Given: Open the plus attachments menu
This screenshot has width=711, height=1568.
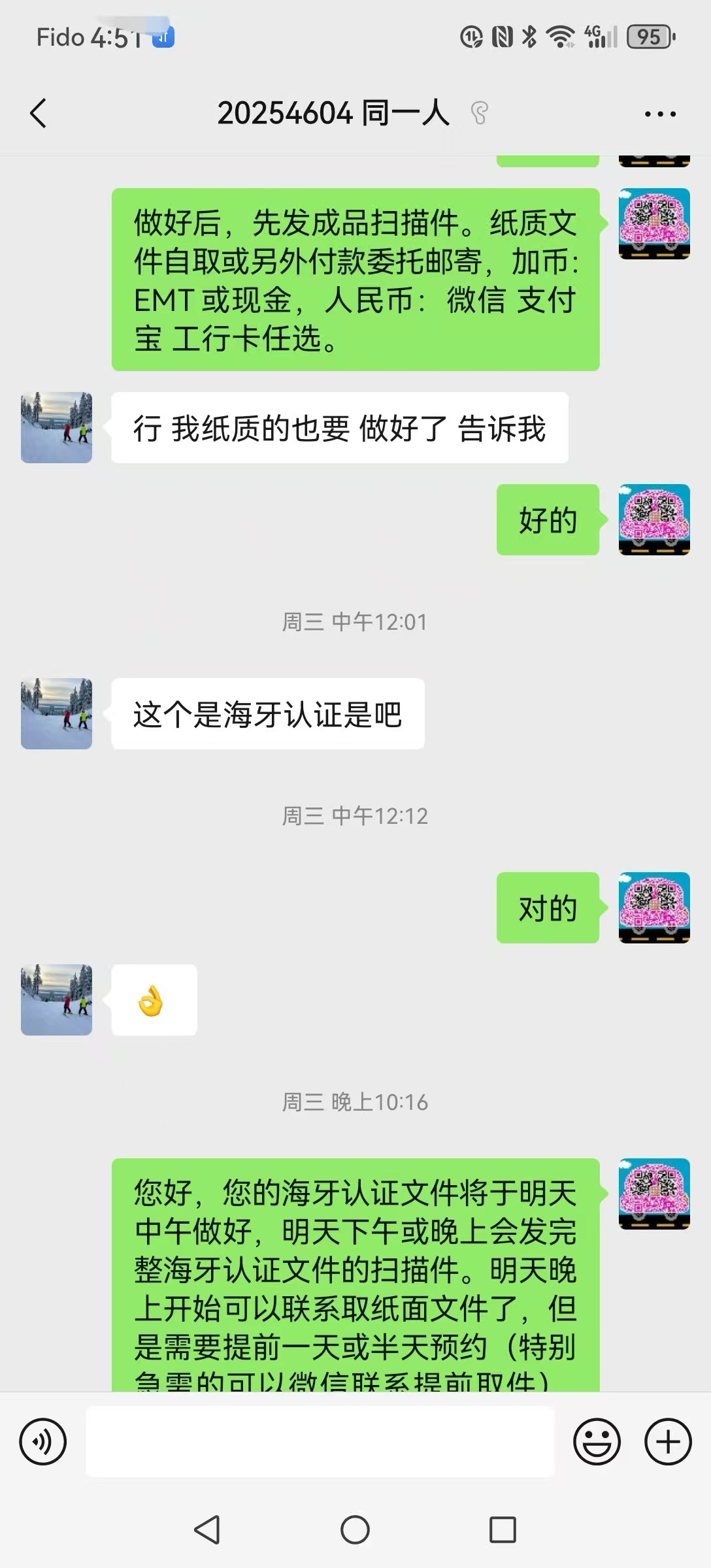Looking at the screenshot, I should click(x=668, y=1441).
